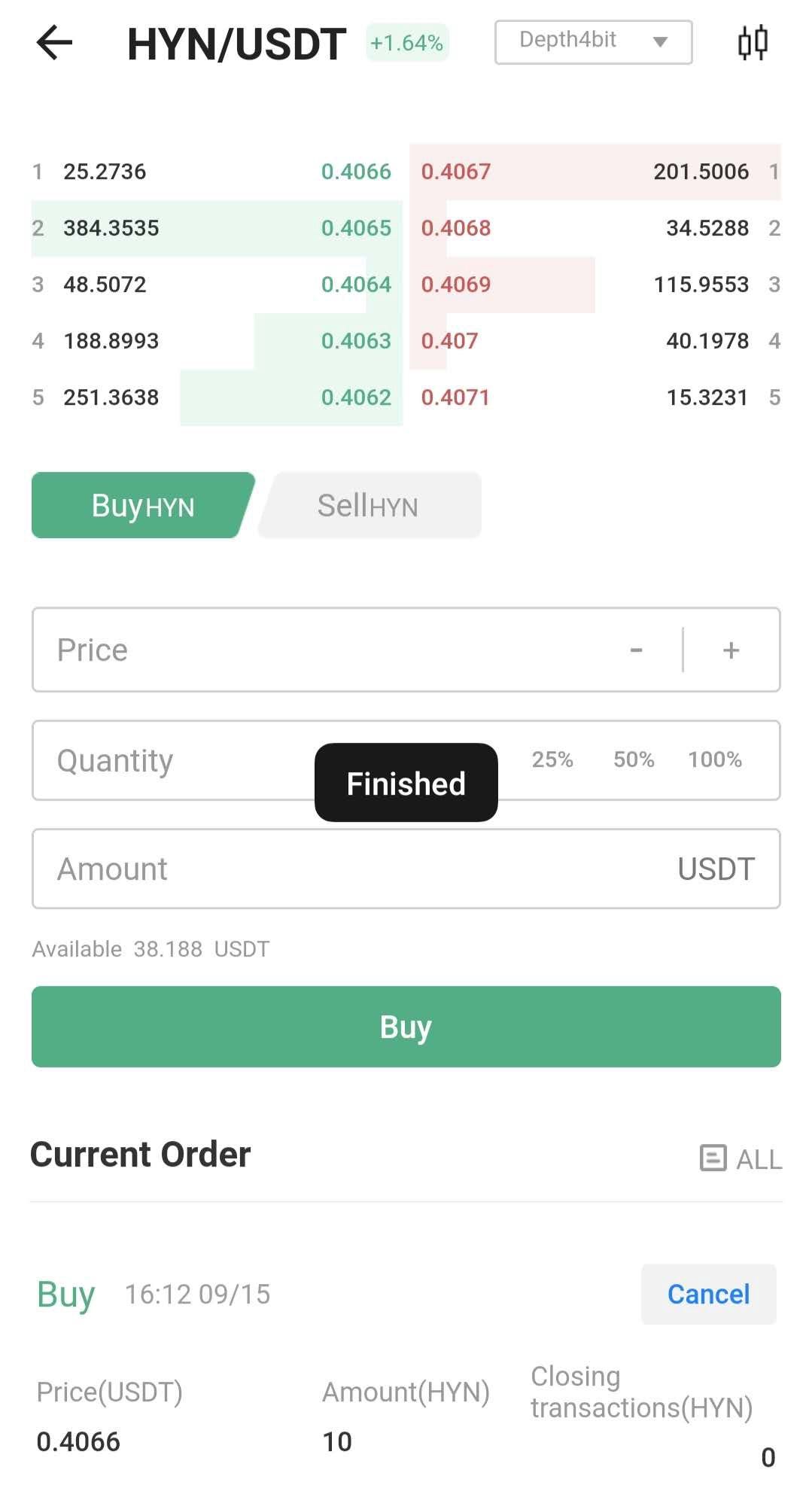The image size is (812, 1491).
Task: Decrease price with the minus button
Action: (x=637, y=650)
